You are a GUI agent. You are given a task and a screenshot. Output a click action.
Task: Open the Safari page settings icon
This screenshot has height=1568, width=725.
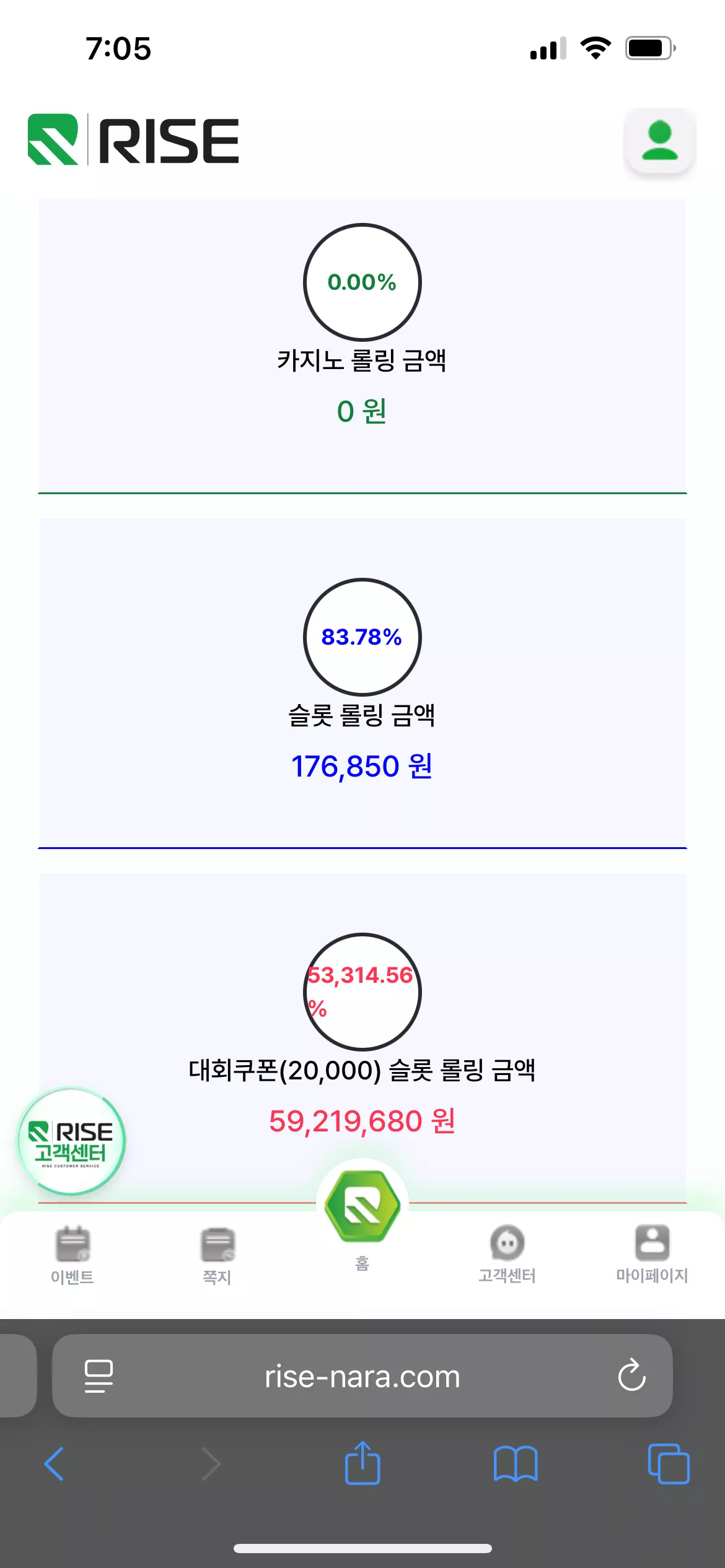[x=99, y=1376]
